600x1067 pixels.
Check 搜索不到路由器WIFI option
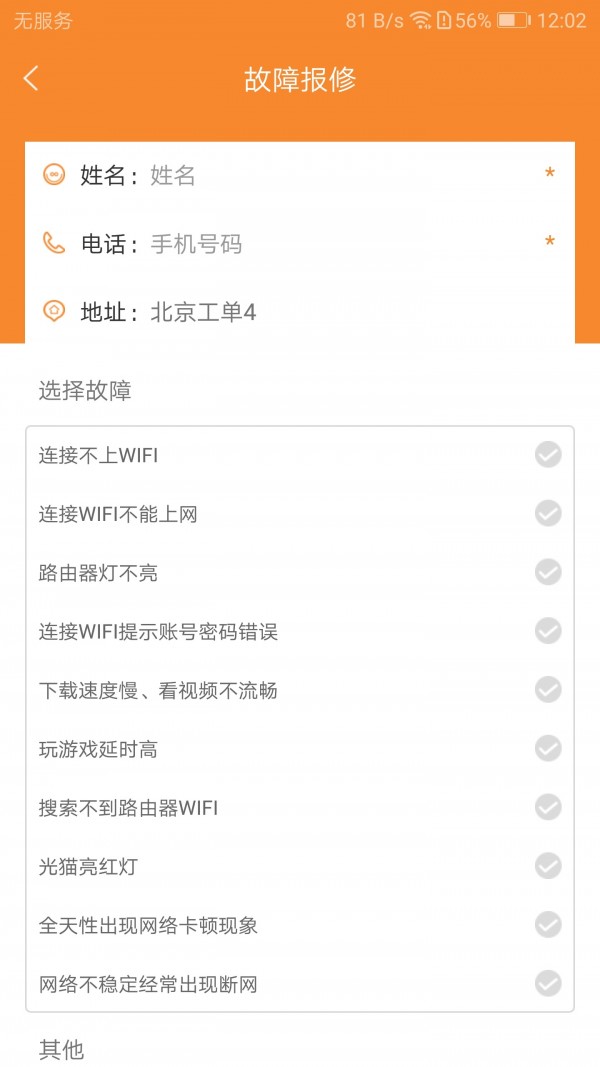547,807
